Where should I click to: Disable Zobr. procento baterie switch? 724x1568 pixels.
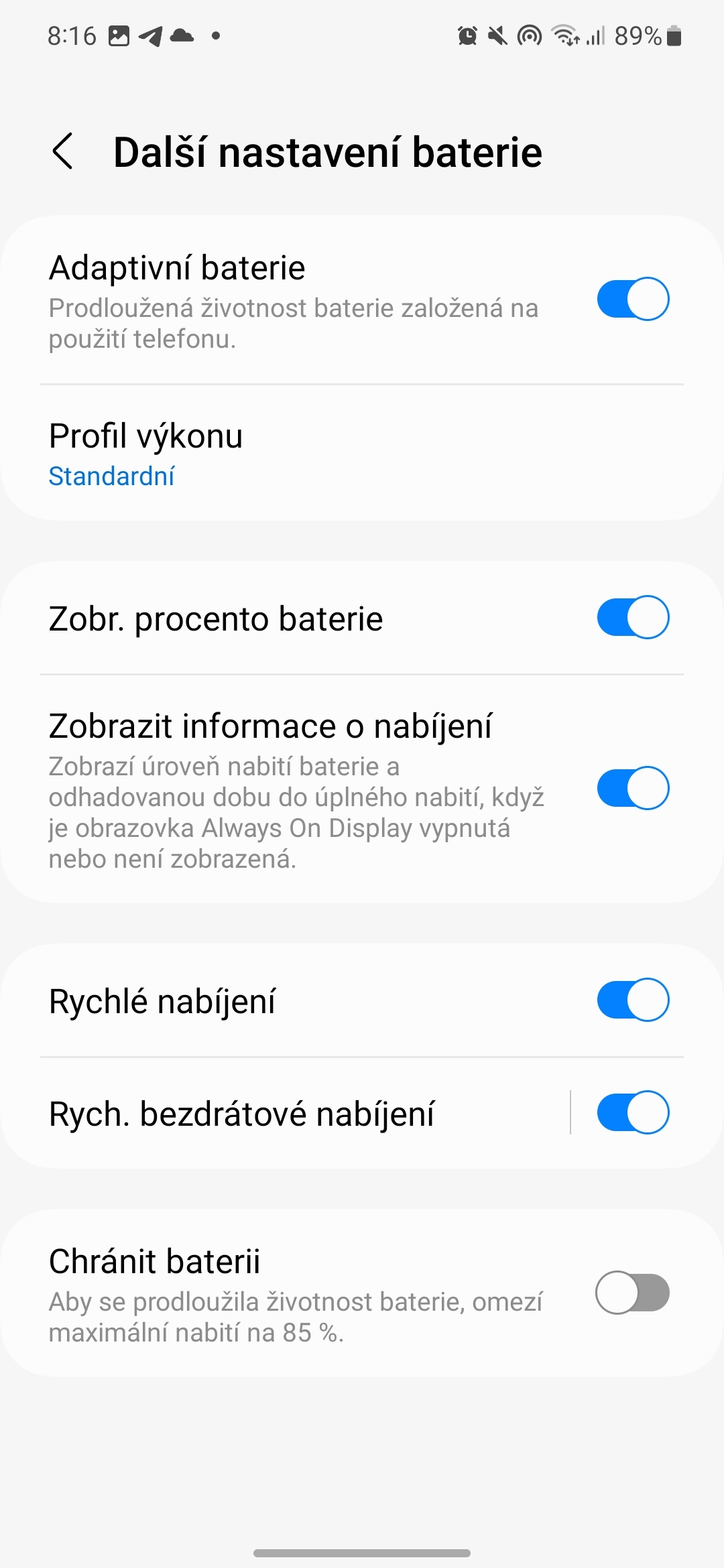[x=633, y=617]
